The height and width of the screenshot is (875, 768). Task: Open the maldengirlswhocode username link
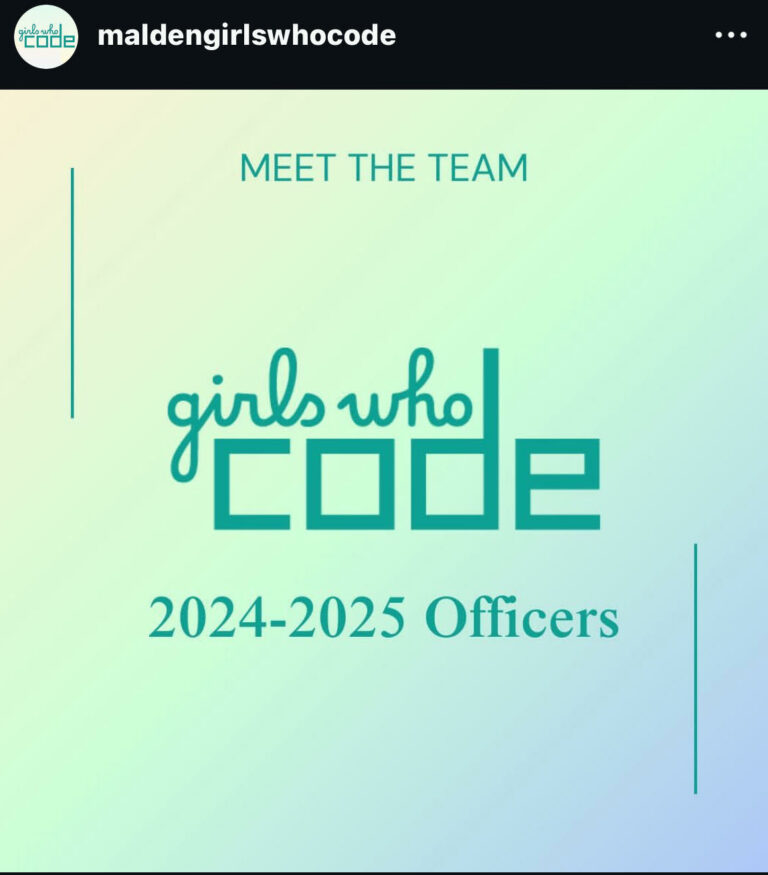tap(246, 36)
